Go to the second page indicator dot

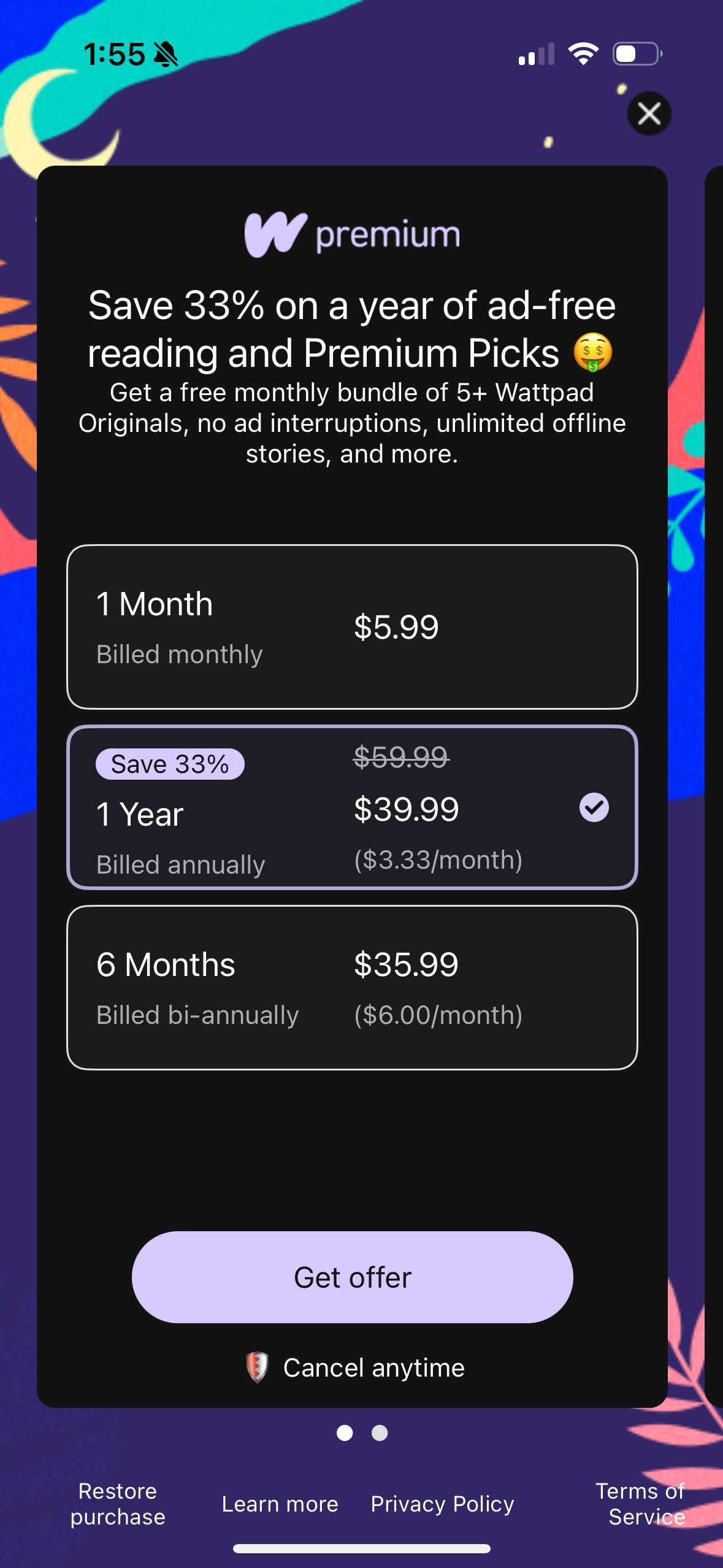pos(380,1432)
